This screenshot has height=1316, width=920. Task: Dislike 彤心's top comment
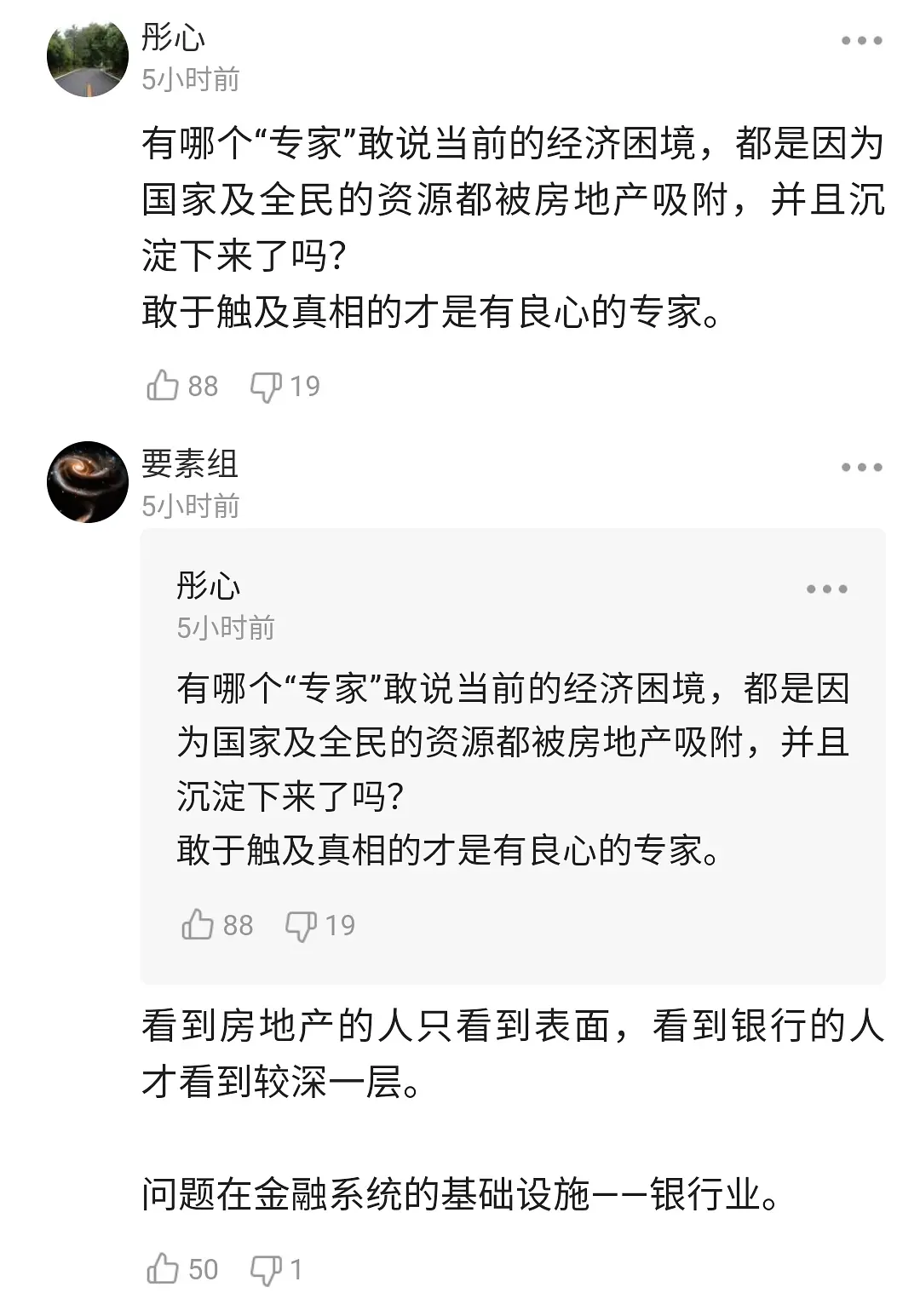(266, 387)
